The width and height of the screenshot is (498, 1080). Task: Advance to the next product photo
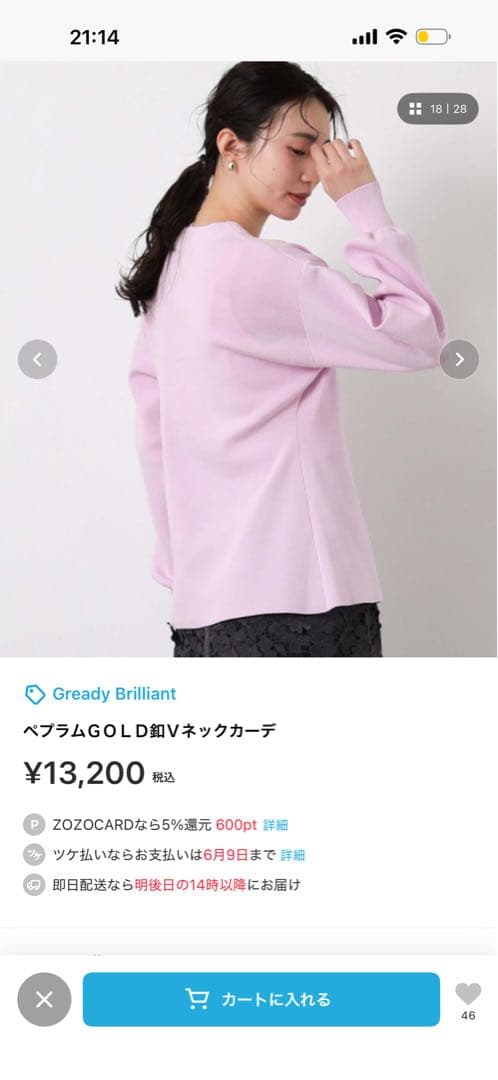[x=459, y=359]
